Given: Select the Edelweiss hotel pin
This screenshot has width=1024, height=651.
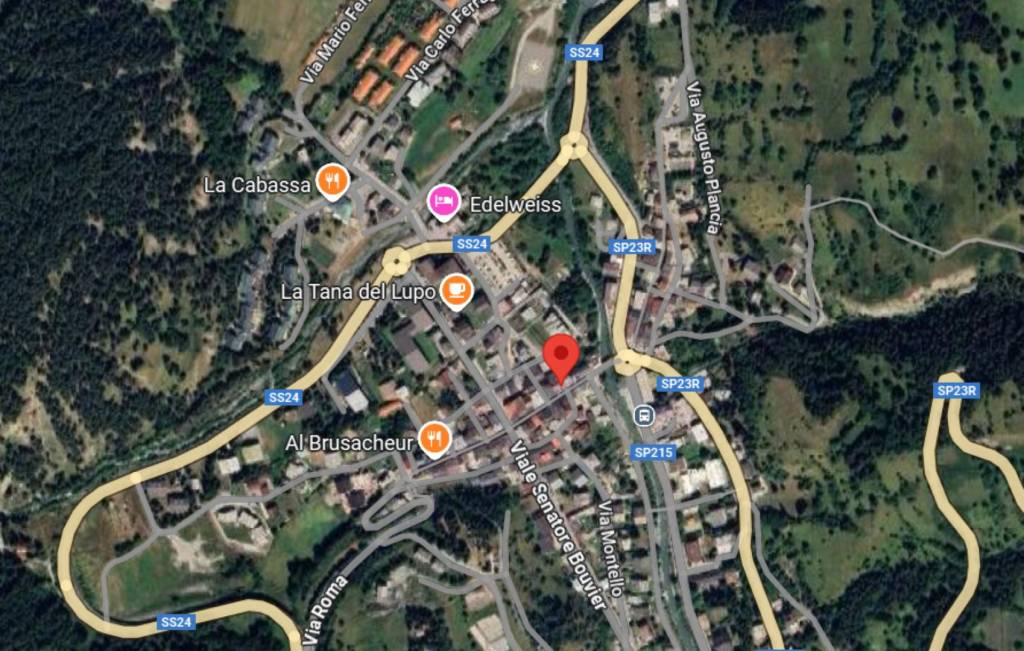Looking at the screenshot, I should tap(443, 201).
